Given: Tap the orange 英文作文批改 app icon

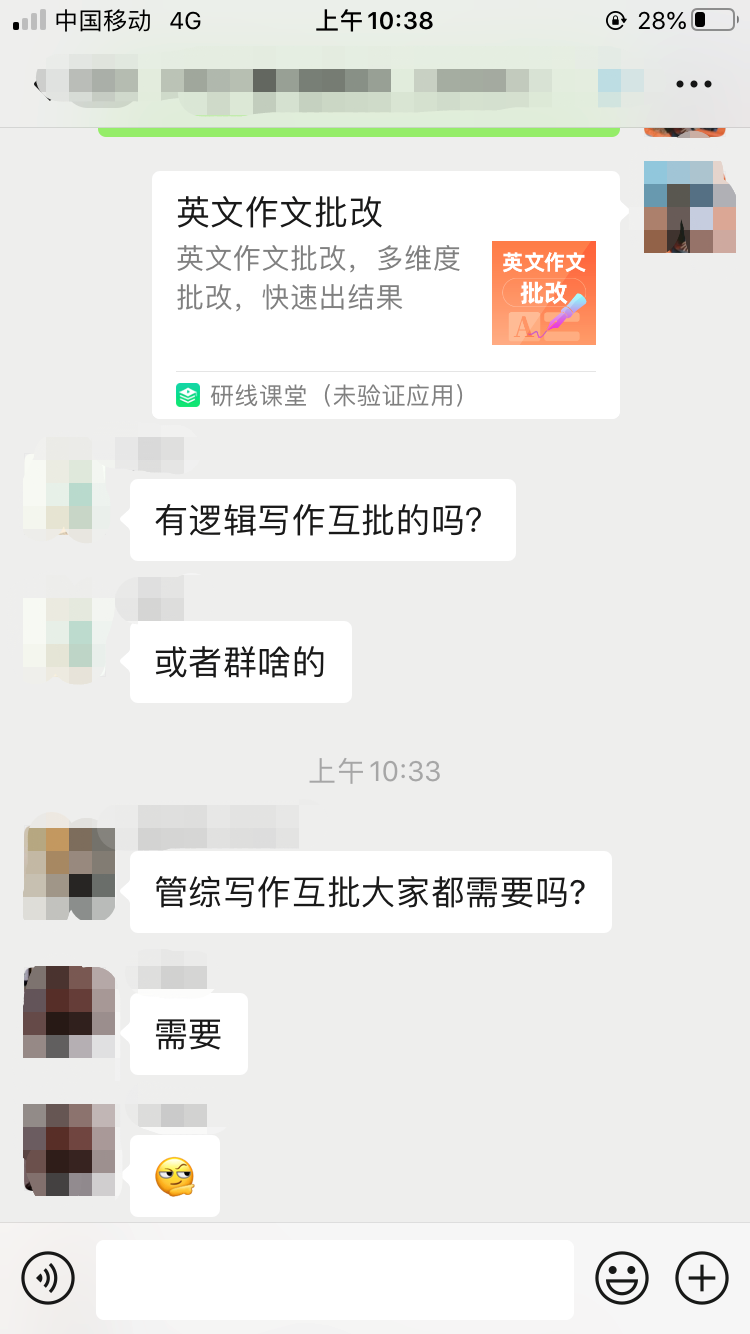Looking at the screenshot, I should 543,292.
